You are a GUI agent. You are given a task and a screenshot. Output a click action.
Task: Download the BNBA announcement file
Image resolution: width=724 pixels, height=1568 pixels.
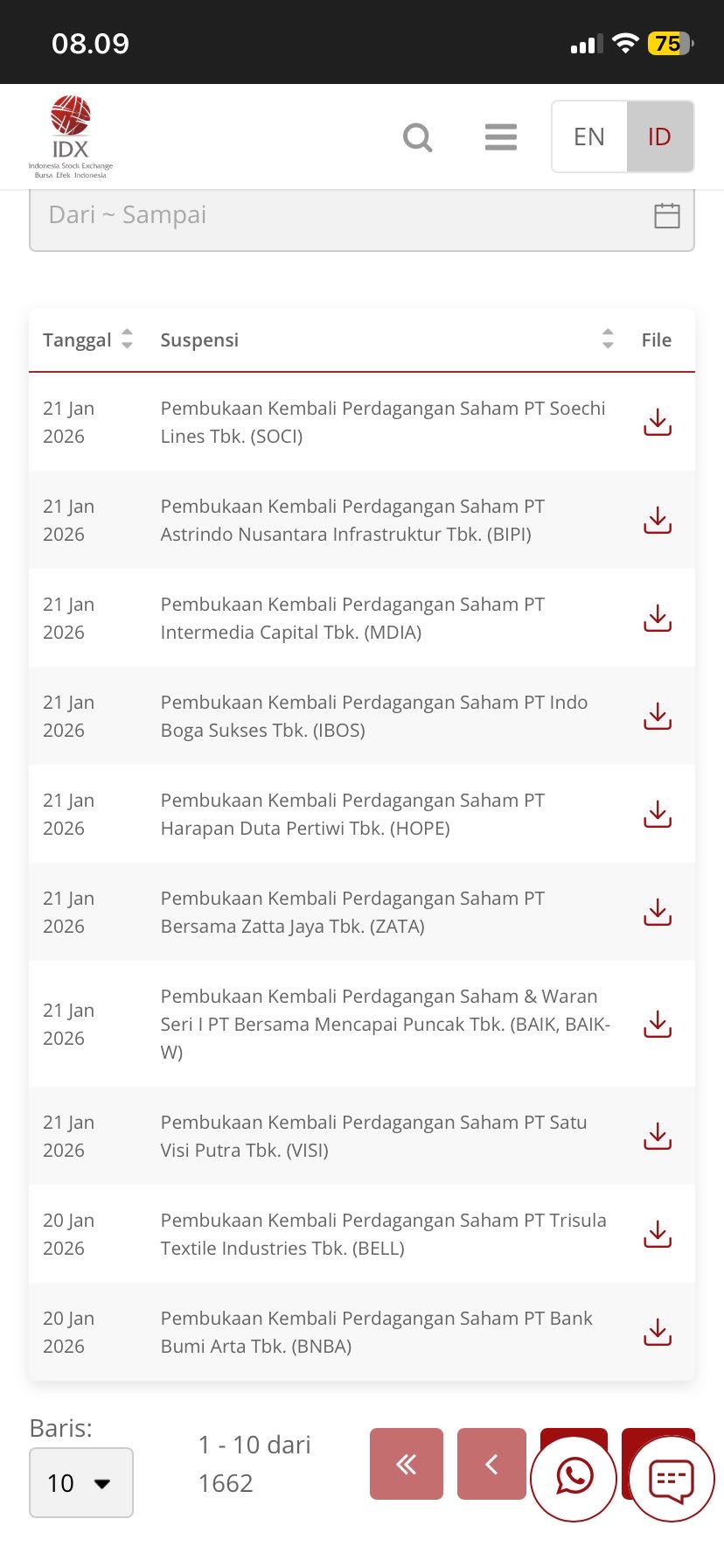[x=658, y=1332]
